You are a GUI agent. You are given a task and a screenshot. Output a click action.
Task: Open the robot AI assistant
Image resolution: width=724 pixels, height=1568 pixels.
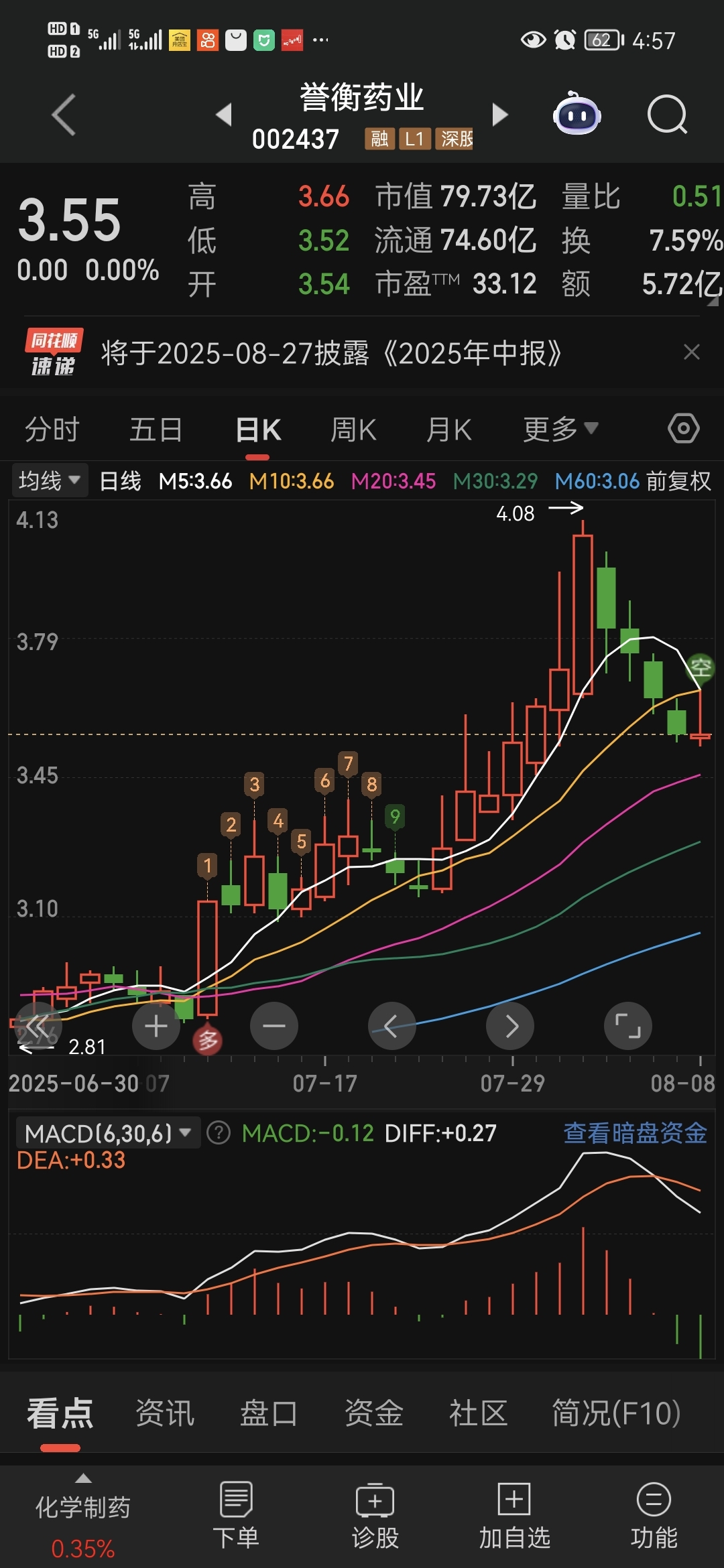pyautogui.click(x=577, y=113)
